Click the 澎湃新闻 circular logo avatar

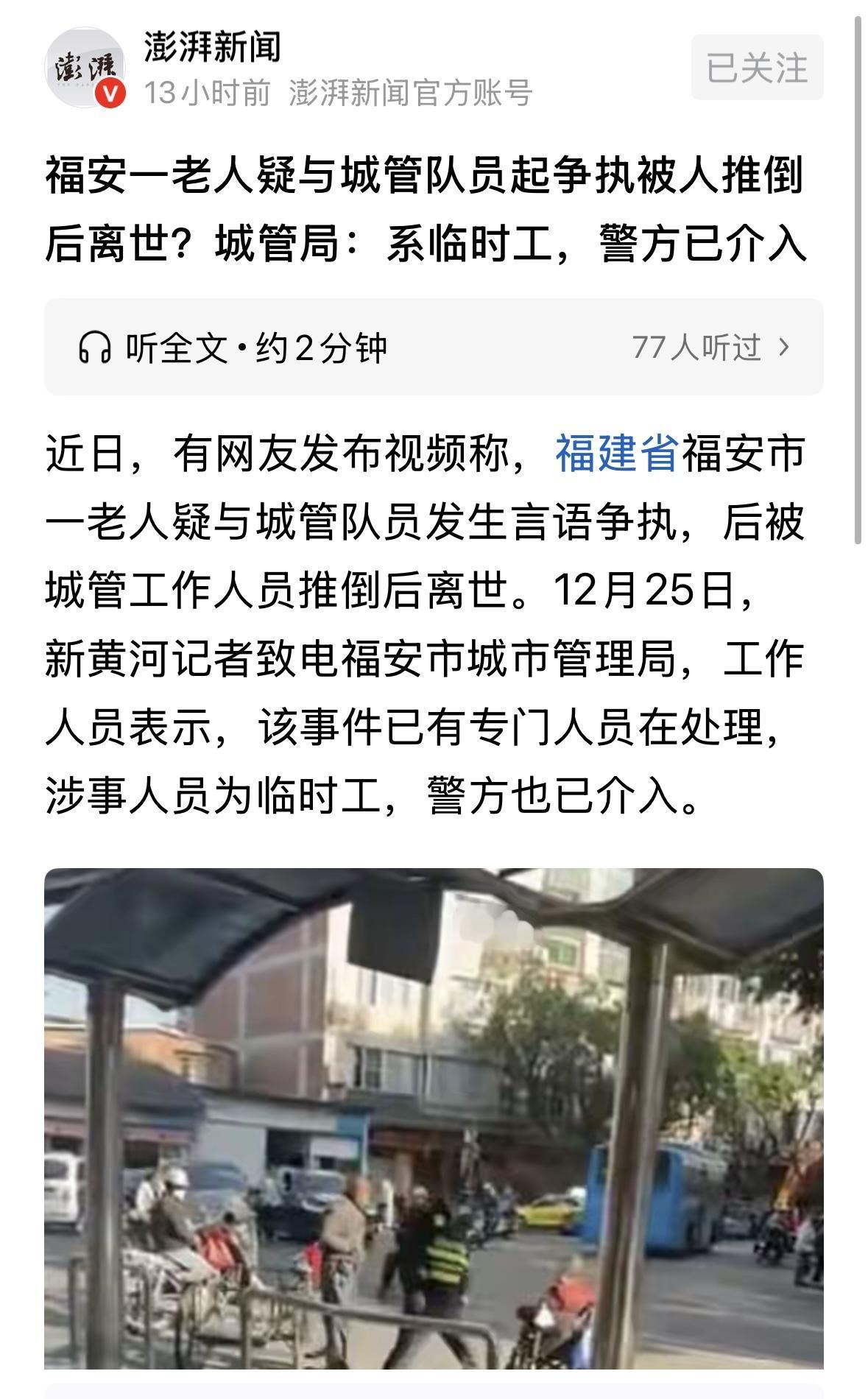86,68
